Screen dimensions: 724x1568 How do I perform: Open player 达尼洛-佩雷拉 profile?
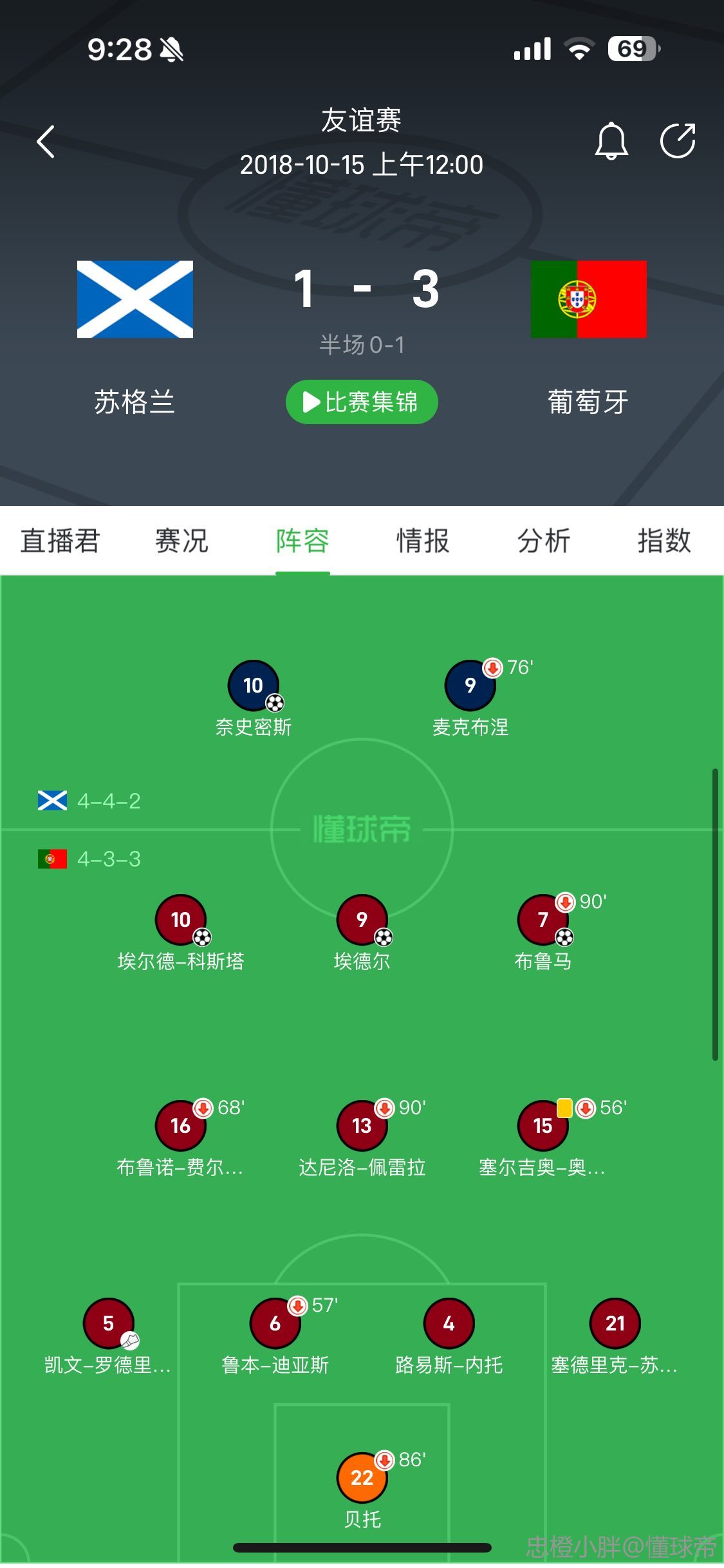point(362,1126)
